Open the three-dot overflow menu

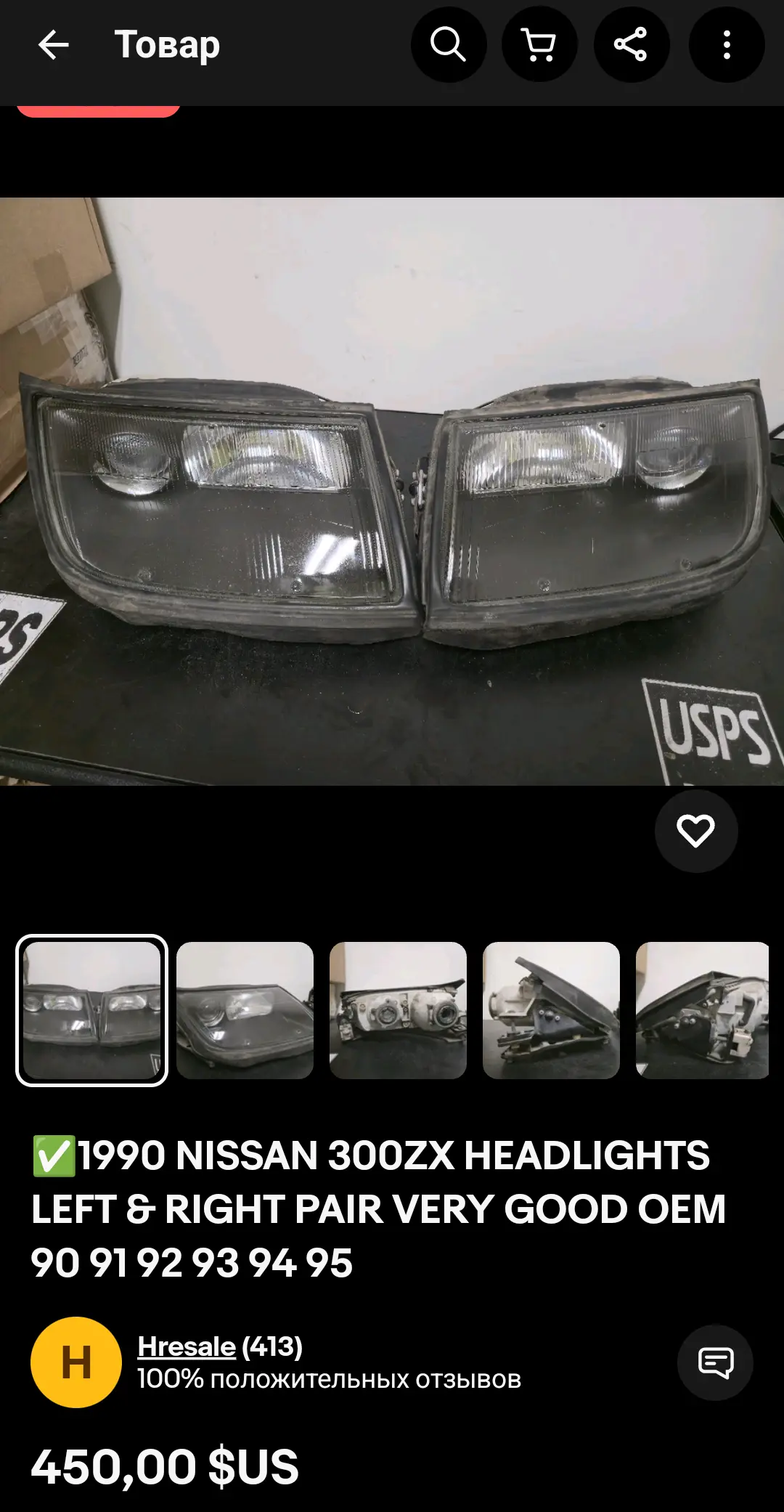pyautogui.click(x=726, y=45)
